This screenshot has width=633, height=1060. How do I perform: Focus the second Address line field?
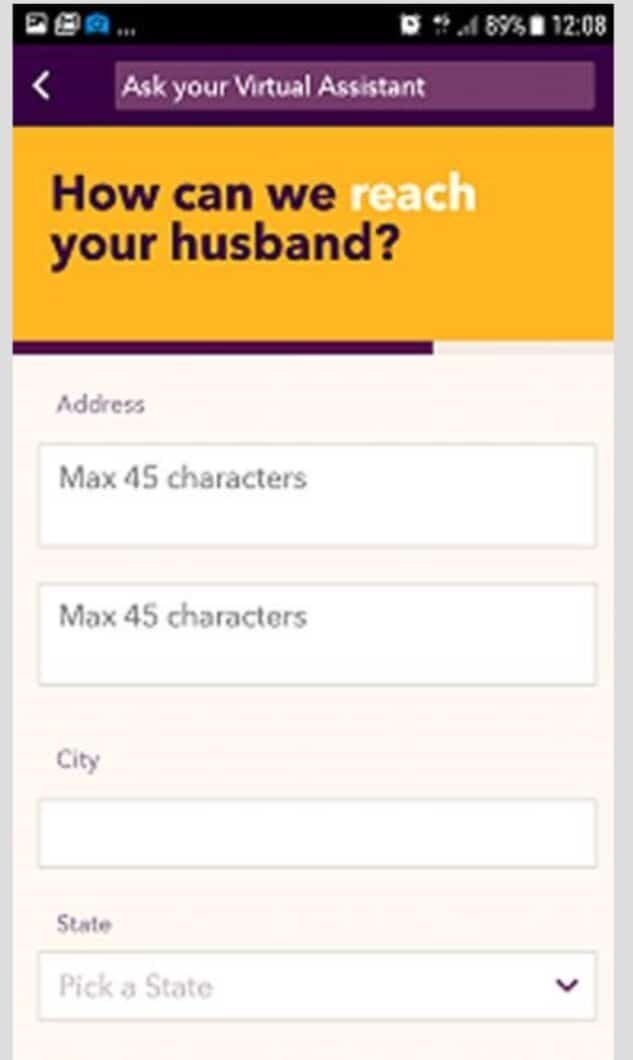click(x=317, y=634)
